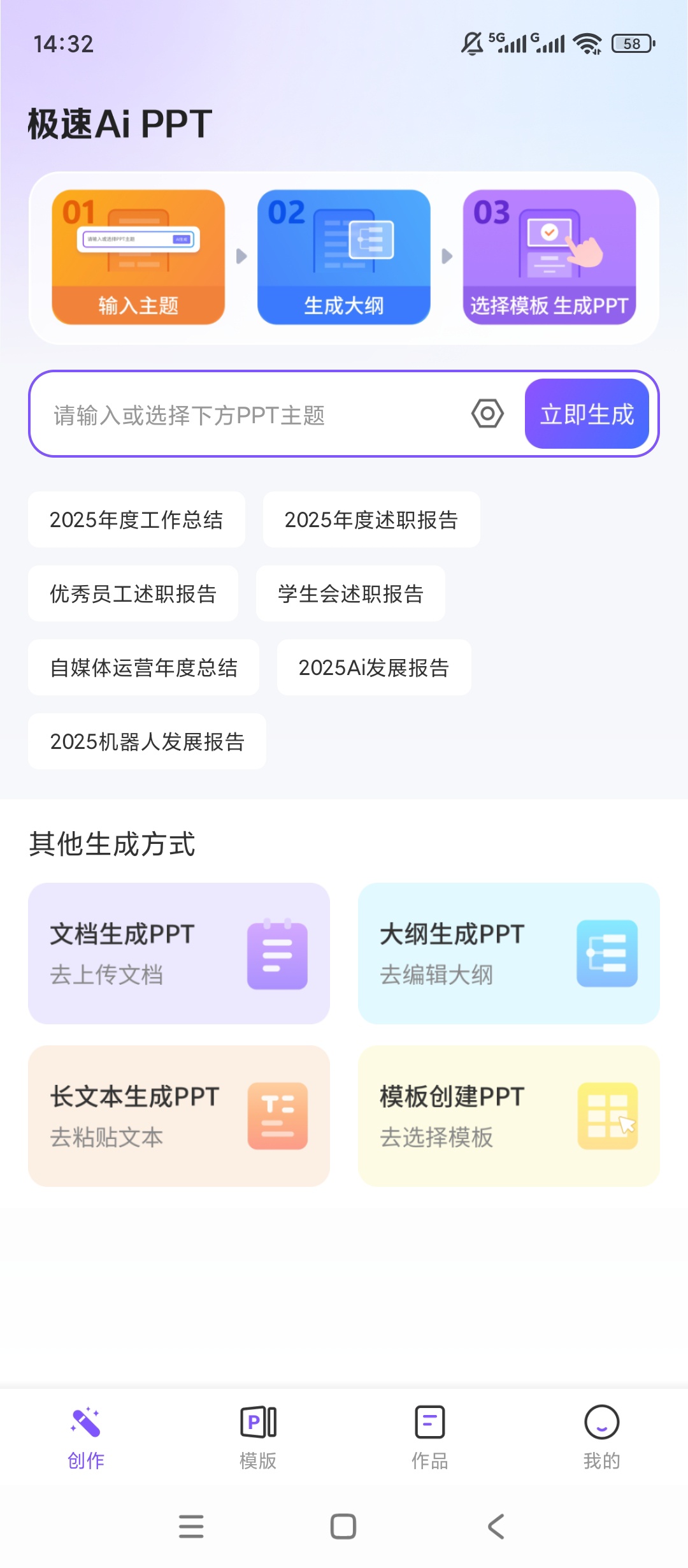Select the 2025Ai发展报告 topic
Viewport: 688px width, 1568px height.
(x=374, y=667)
